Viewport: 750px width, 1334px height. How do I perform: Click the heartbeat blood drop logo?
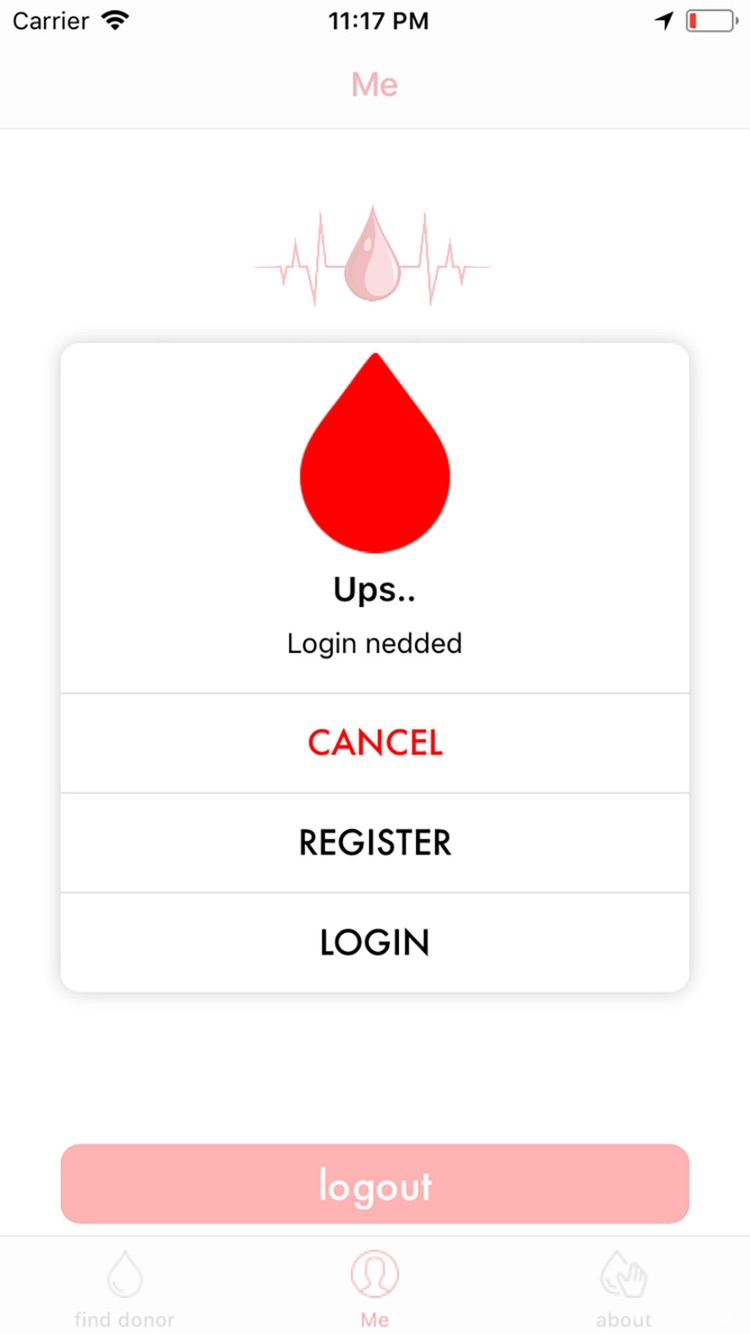pos(374,255)
